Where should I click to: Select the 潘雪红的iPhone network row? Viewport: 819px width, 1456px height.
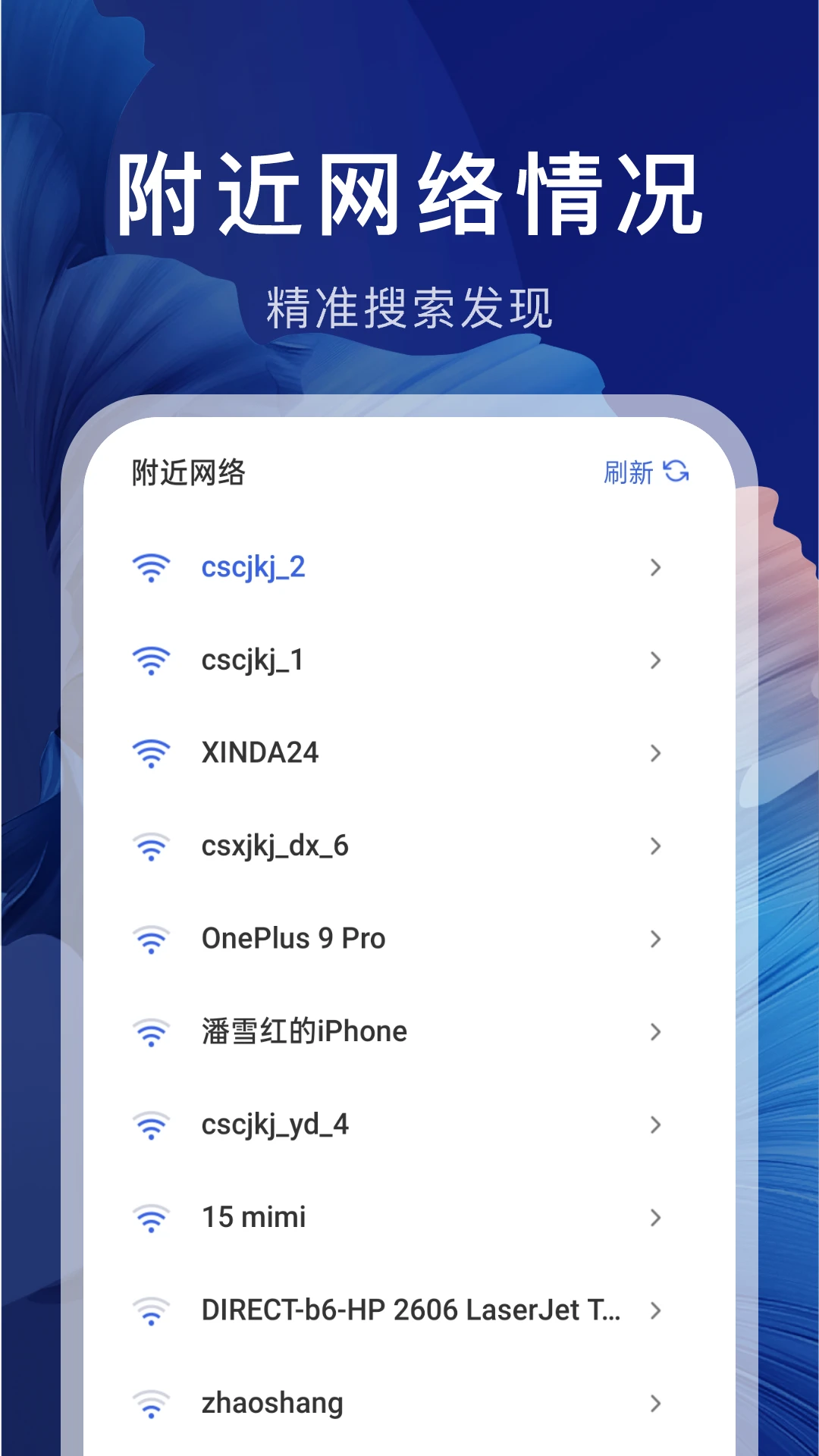[x=303, y=1031]
